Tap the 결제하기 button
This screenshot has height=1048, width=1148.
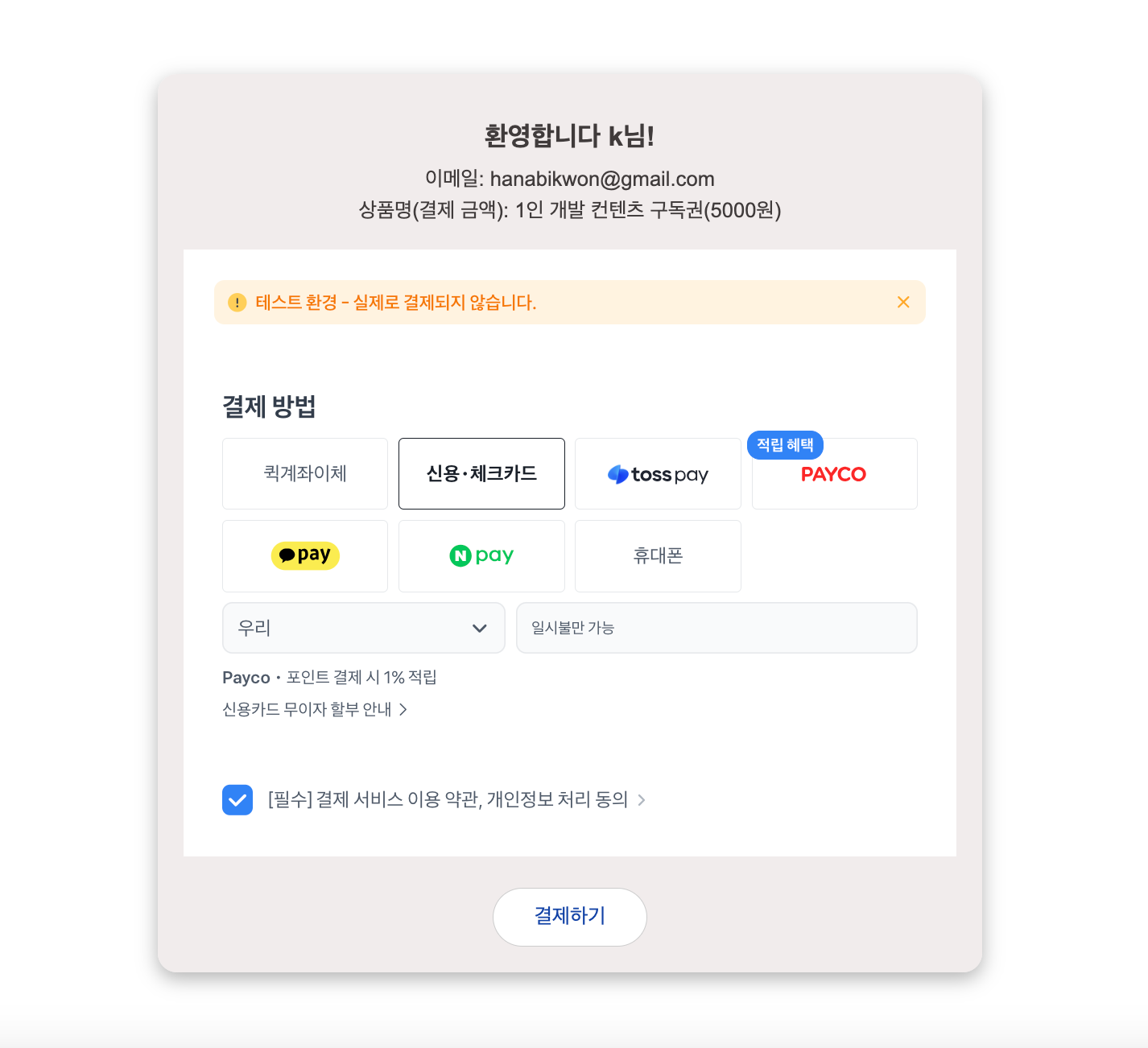coord(570,917)
